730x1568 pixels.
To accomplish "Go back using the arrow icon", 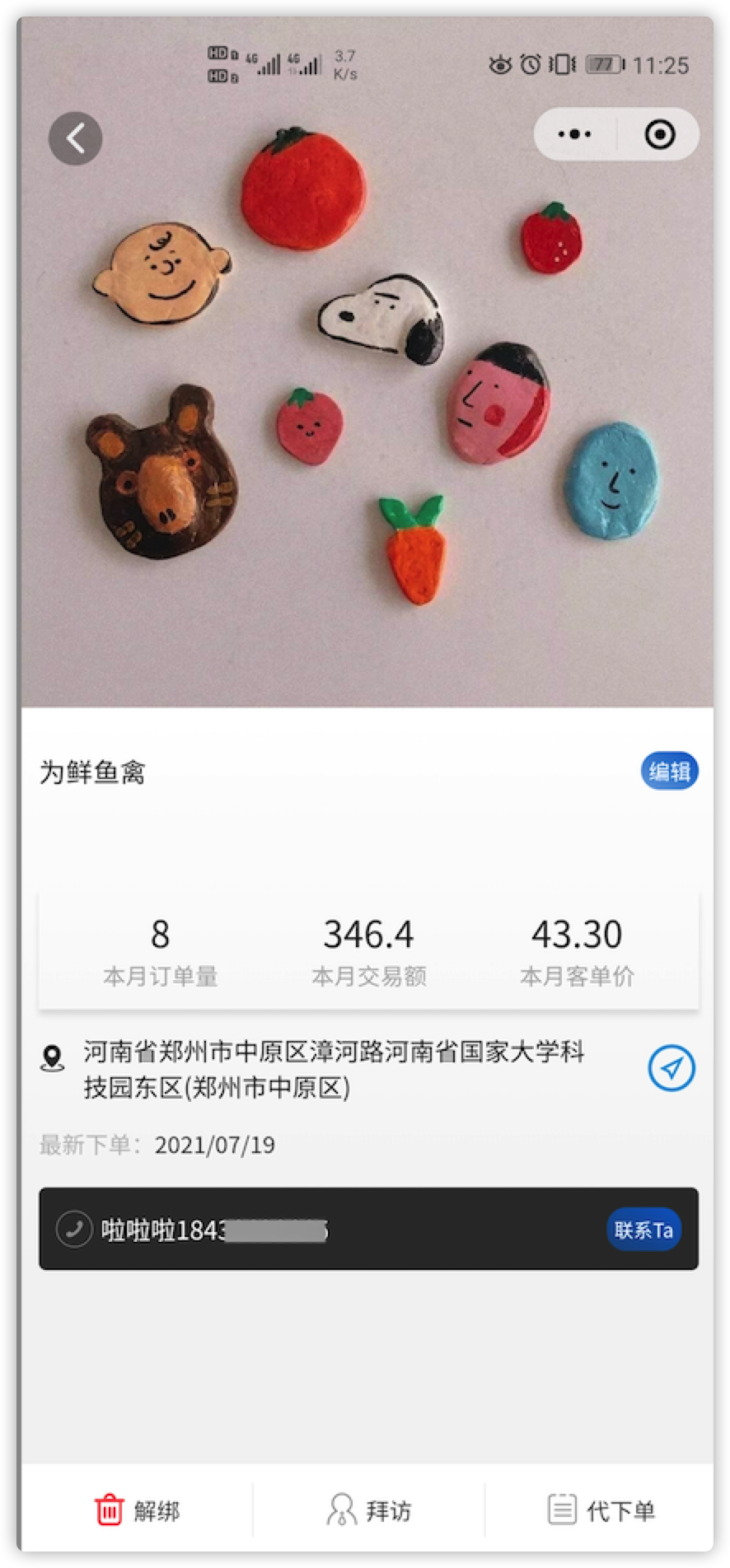I will [76, 138].
